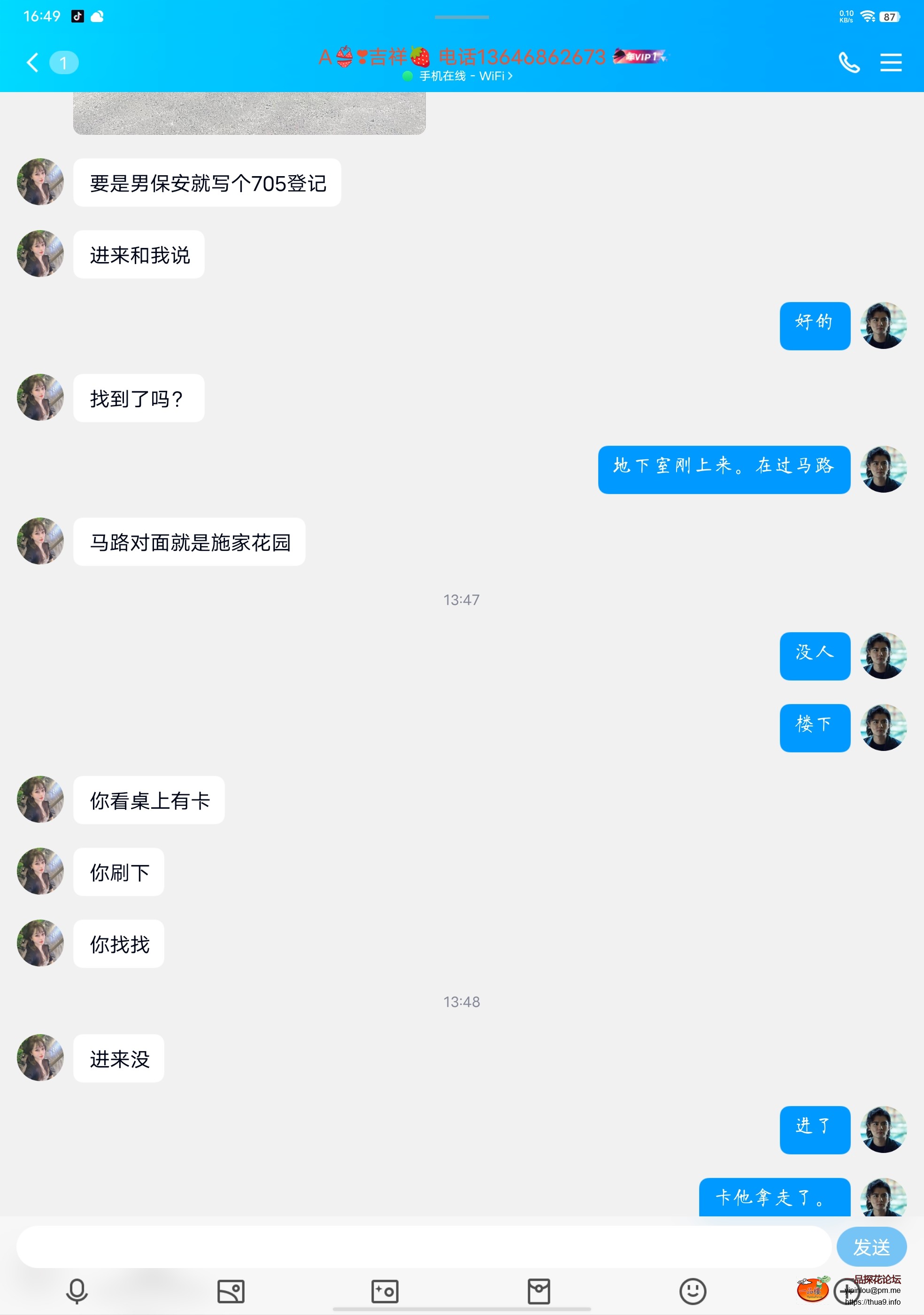The height and width of the screenshot is (1315, 924).
Task: Open the camera to take a photo
Action: [x=385, y=1291]
